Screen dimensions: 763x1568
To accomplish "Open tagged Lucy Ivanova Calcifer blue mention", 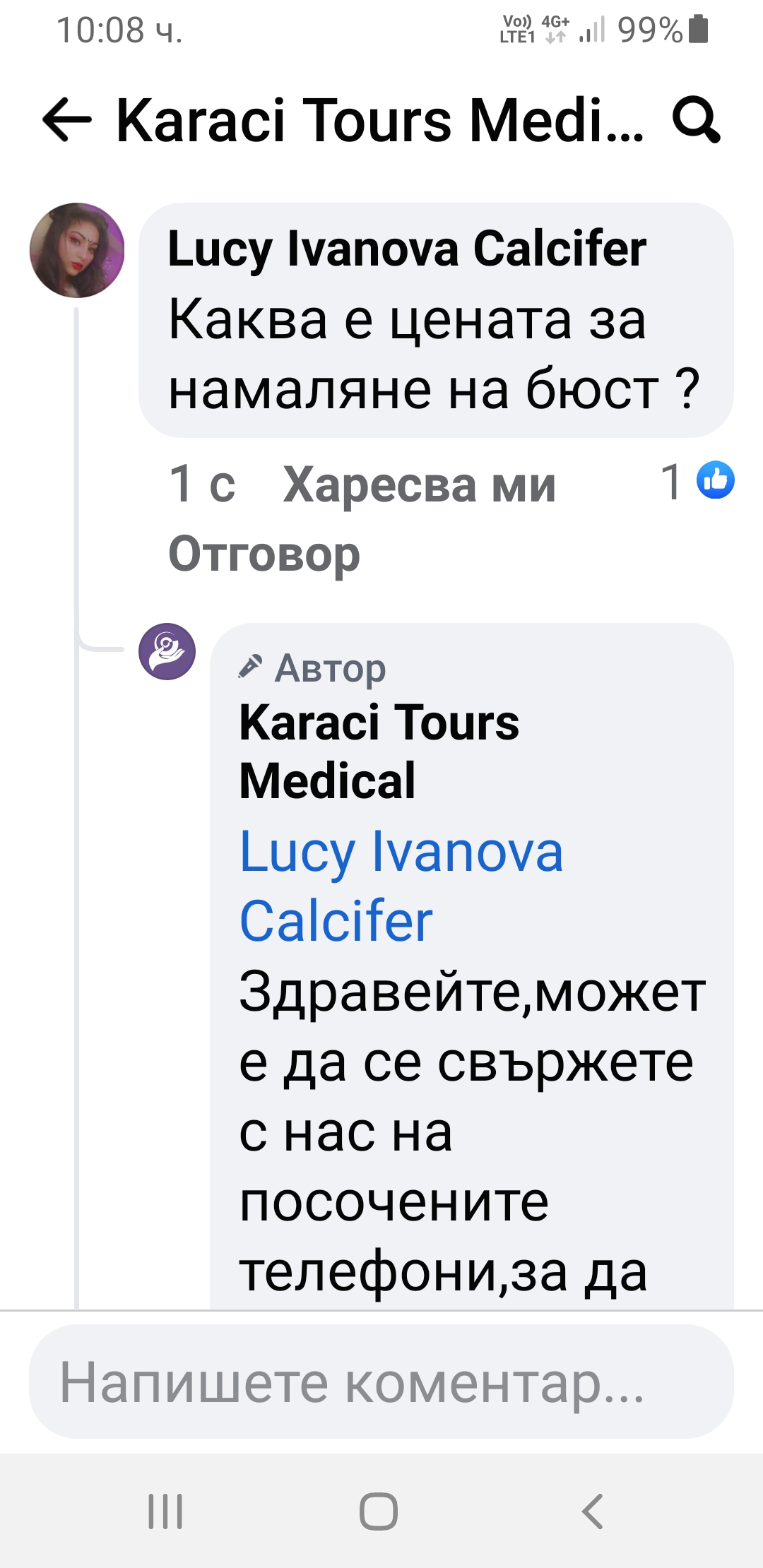I will click(x=401, y=886).
